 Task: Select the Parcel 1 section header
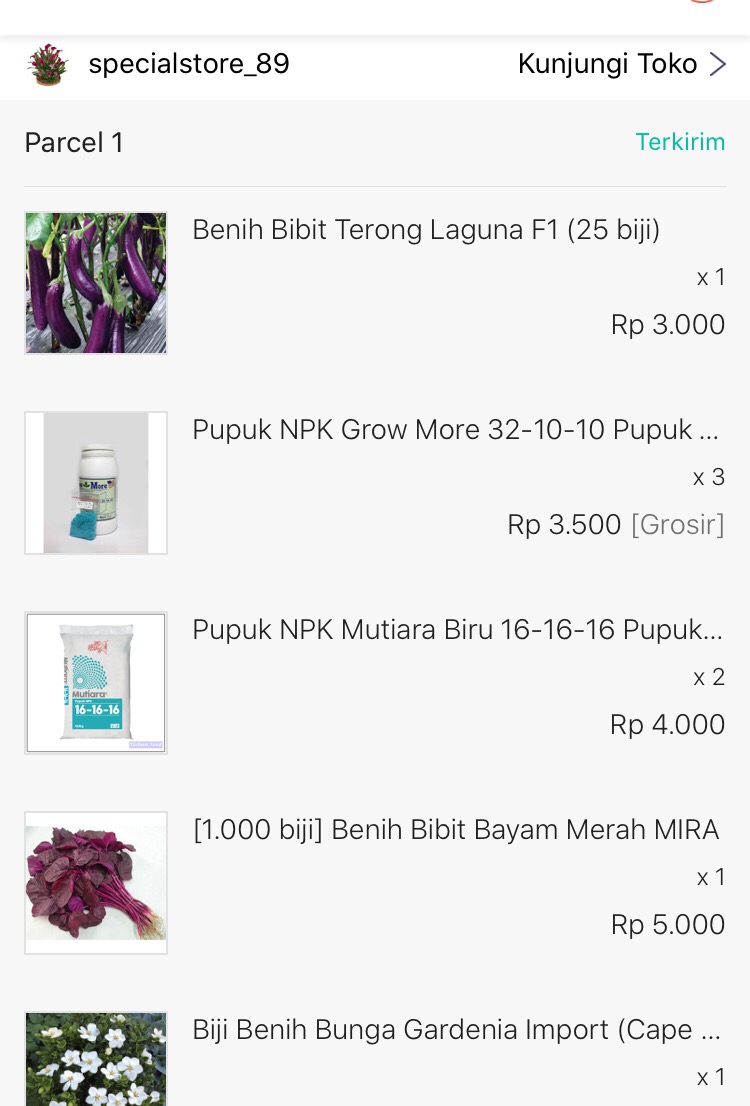click(74, 142)
